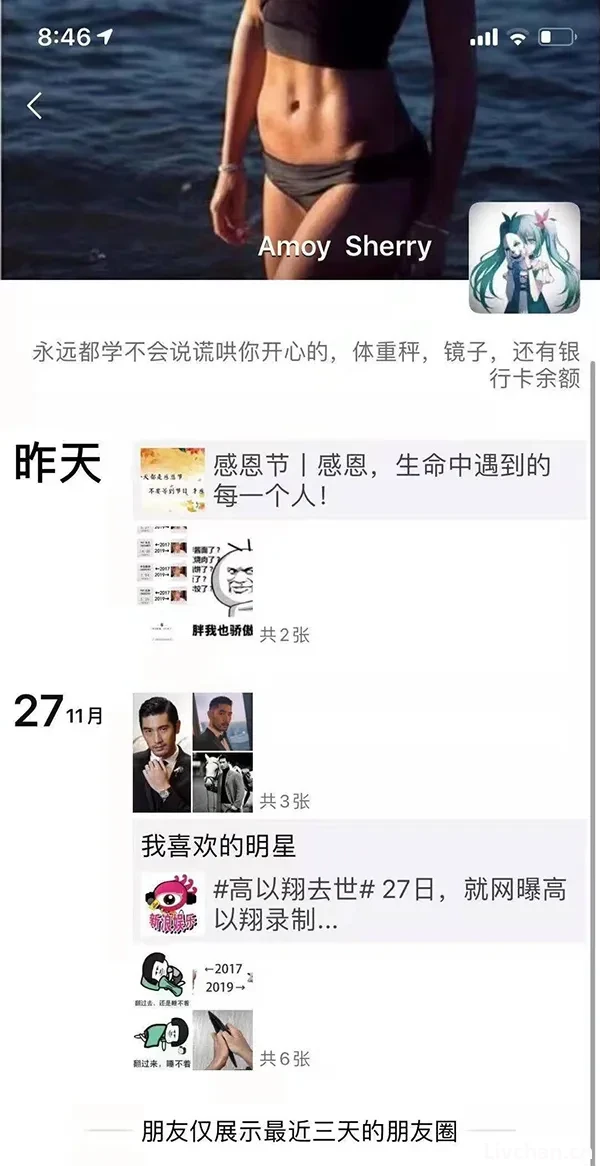Open the 感恩节 shared article link
601x1167 pixels.
pos(360,480)
